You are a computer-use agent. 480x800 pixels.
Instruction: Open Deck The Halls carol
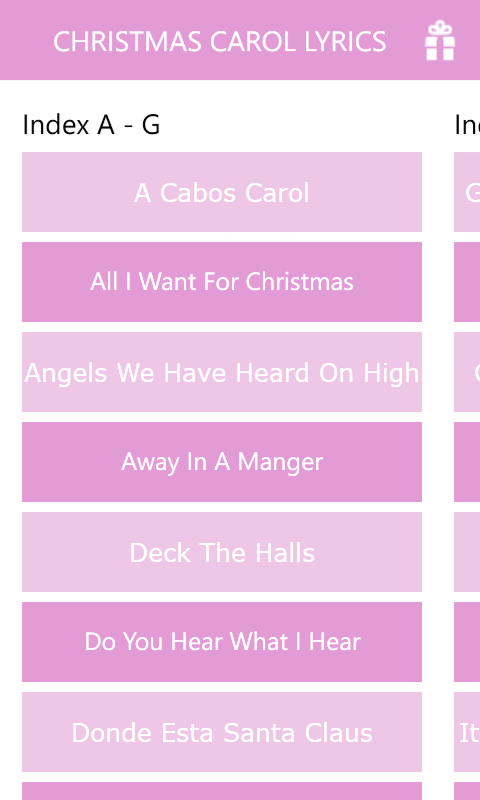point(222,552)
